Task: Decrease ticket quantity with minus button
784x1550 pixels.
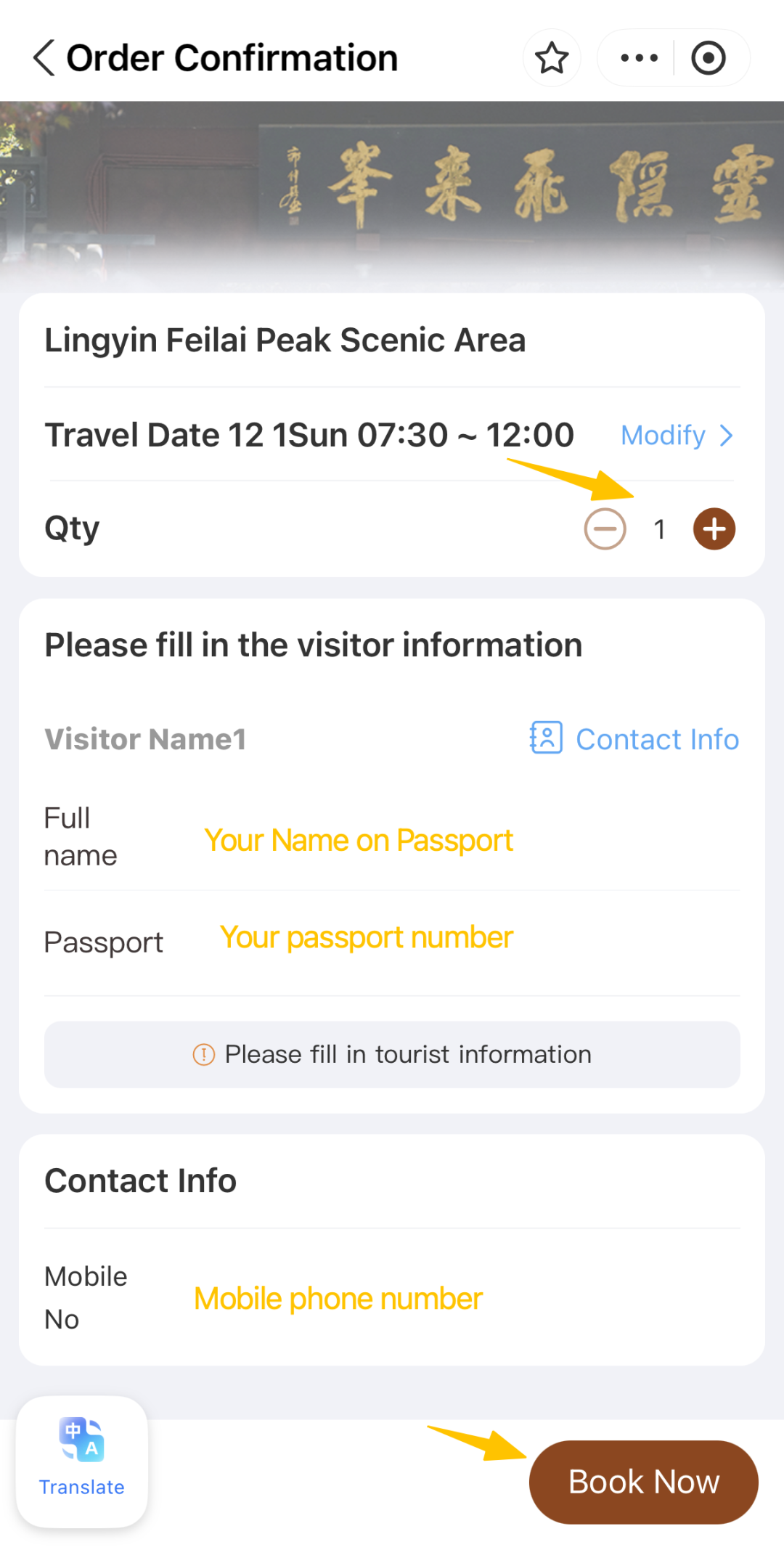Action: click(605, 529)
